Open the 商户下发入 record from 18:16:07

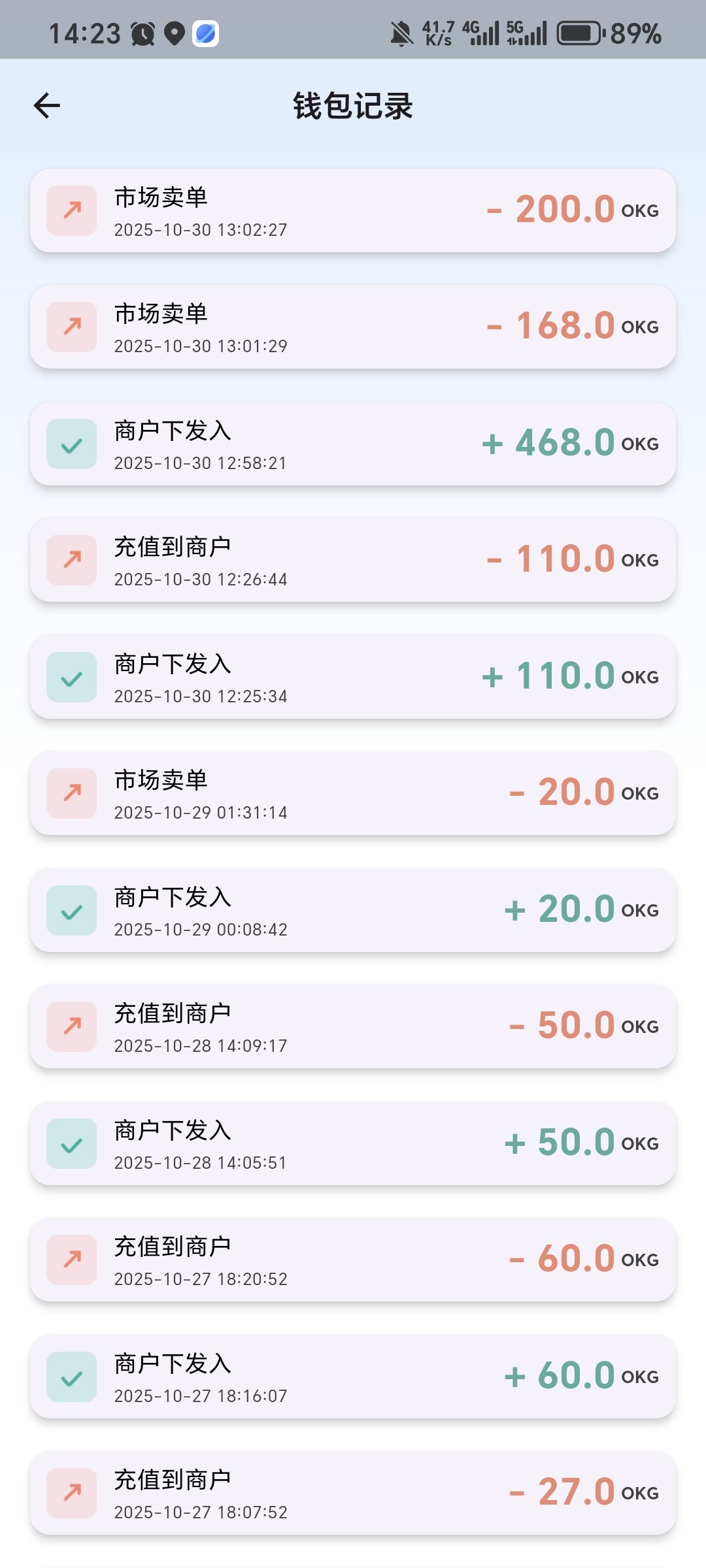pyautogui.click(x=353, y=1377)
